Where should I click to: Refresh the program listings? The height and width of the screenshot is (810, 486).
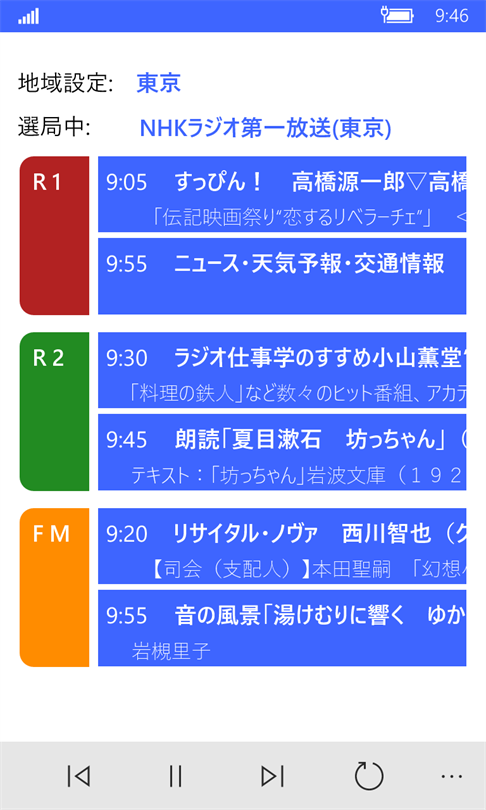click(369, 776)
